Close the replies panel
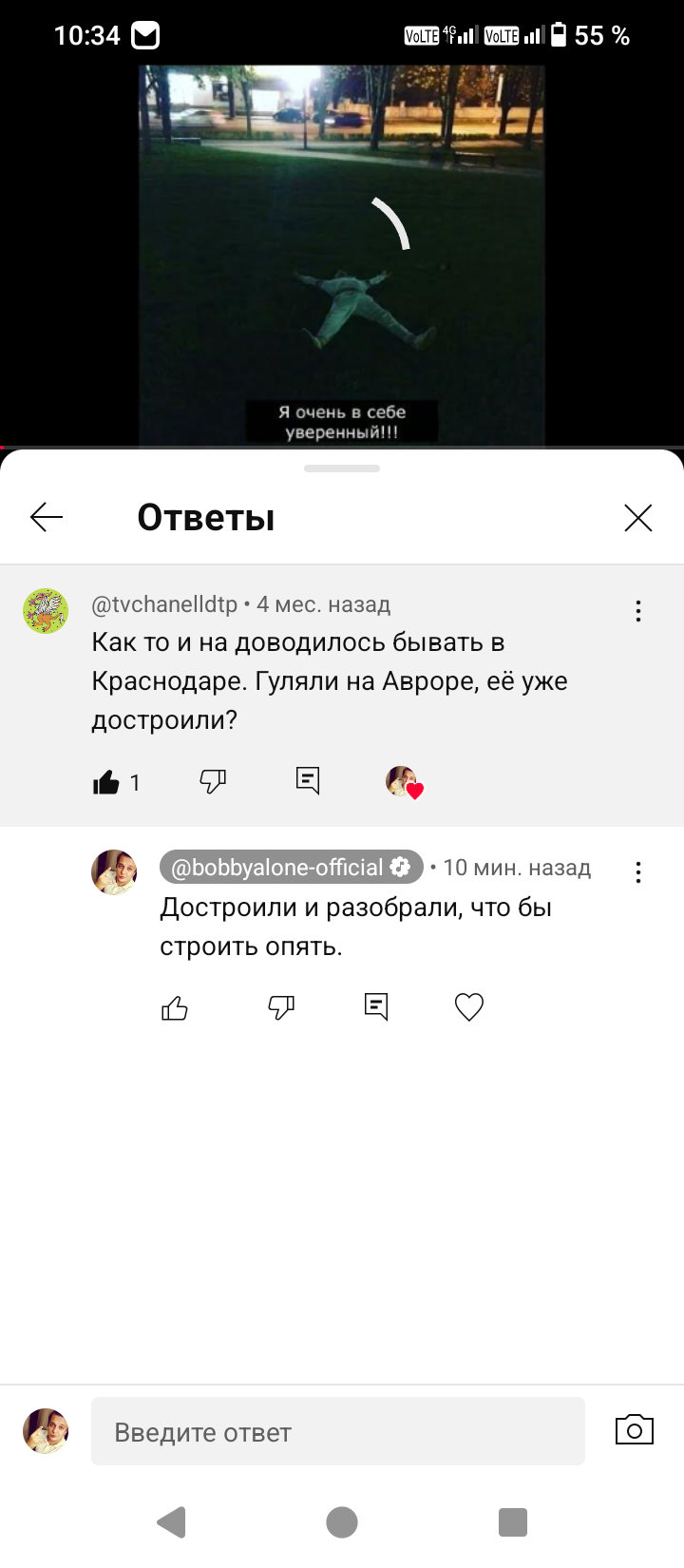The image size is (684, 1568). (637, 517)
